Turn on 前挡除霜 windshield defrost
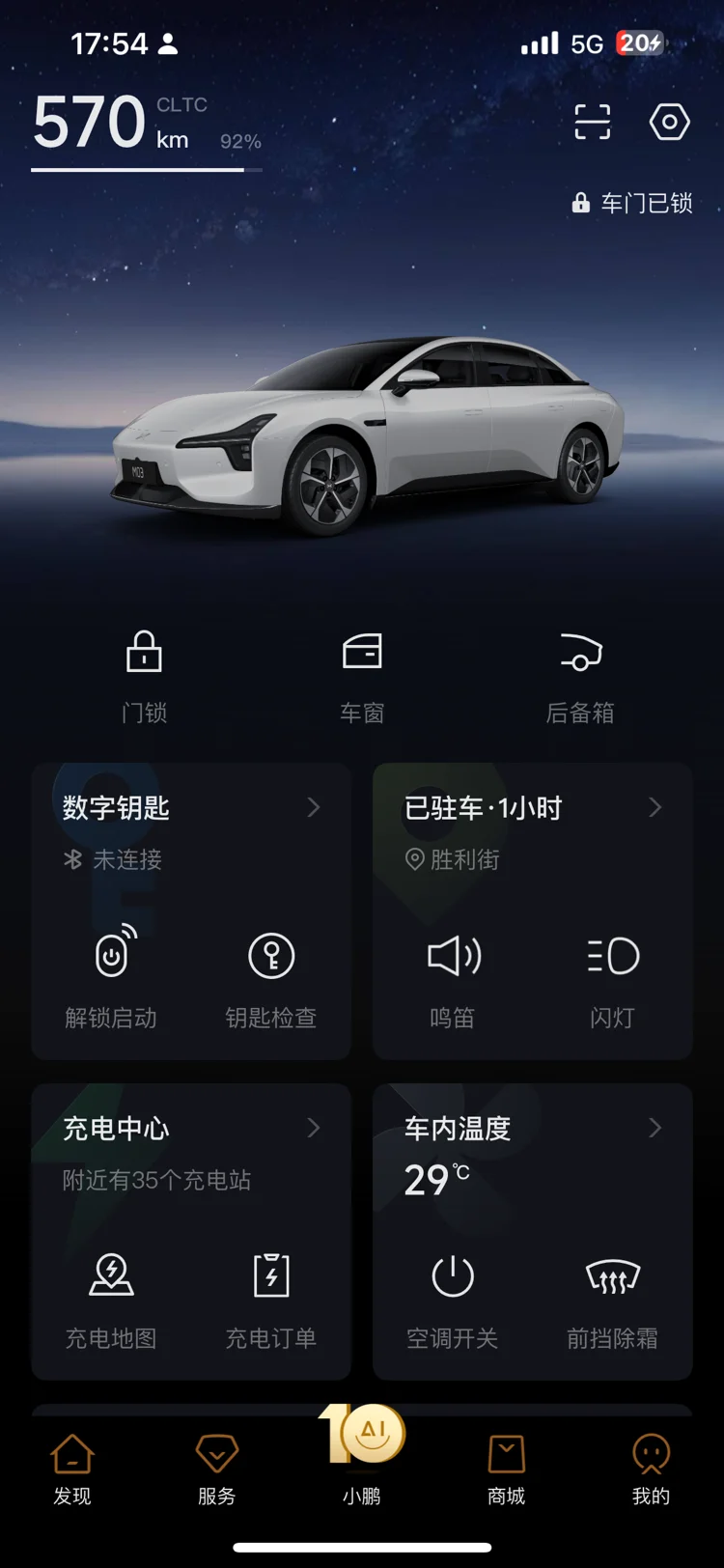Viewport: 724px width, 1568px height. coord(613,1296)
